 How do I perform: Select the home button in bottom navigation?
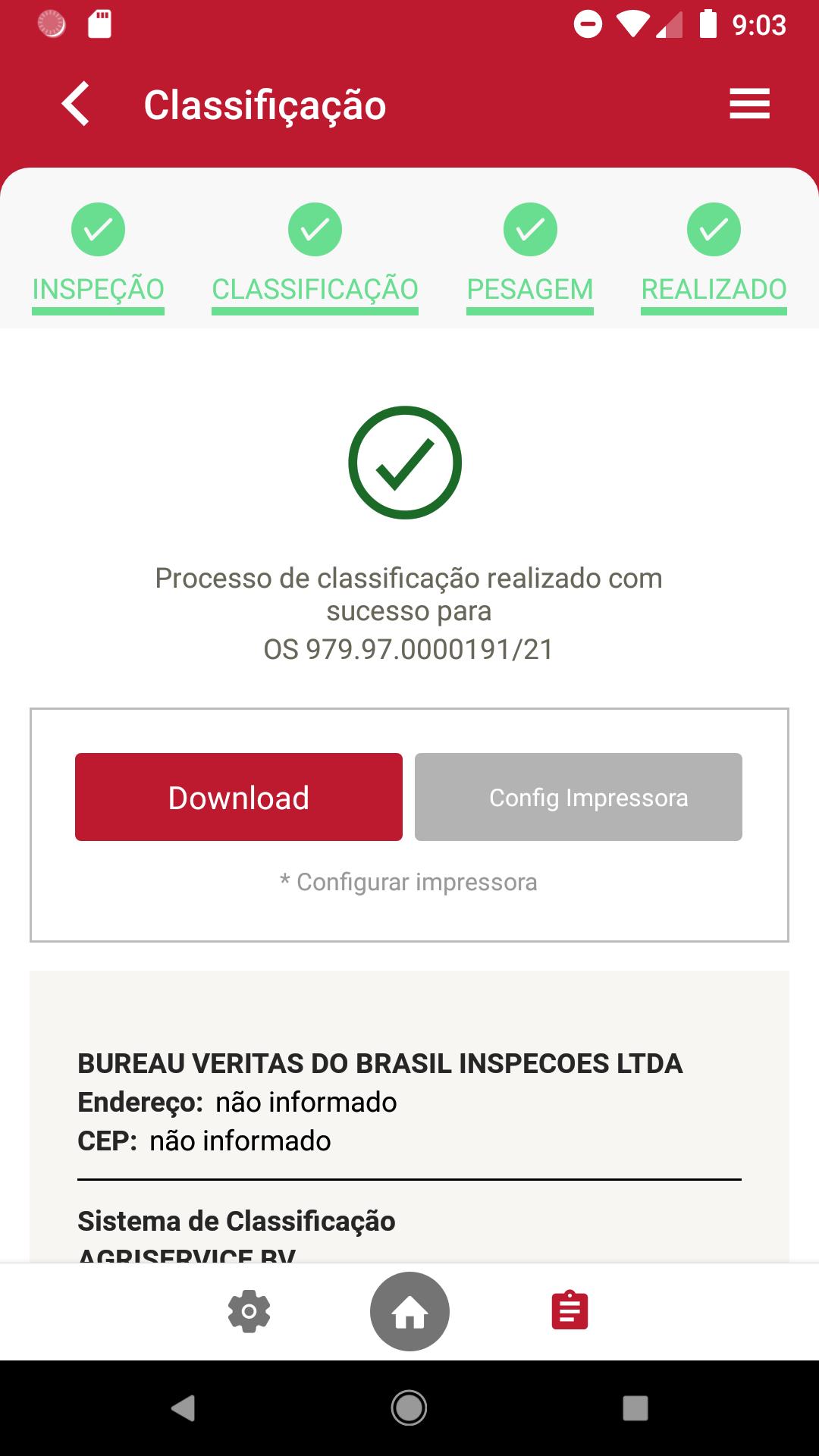(409, 1311)
